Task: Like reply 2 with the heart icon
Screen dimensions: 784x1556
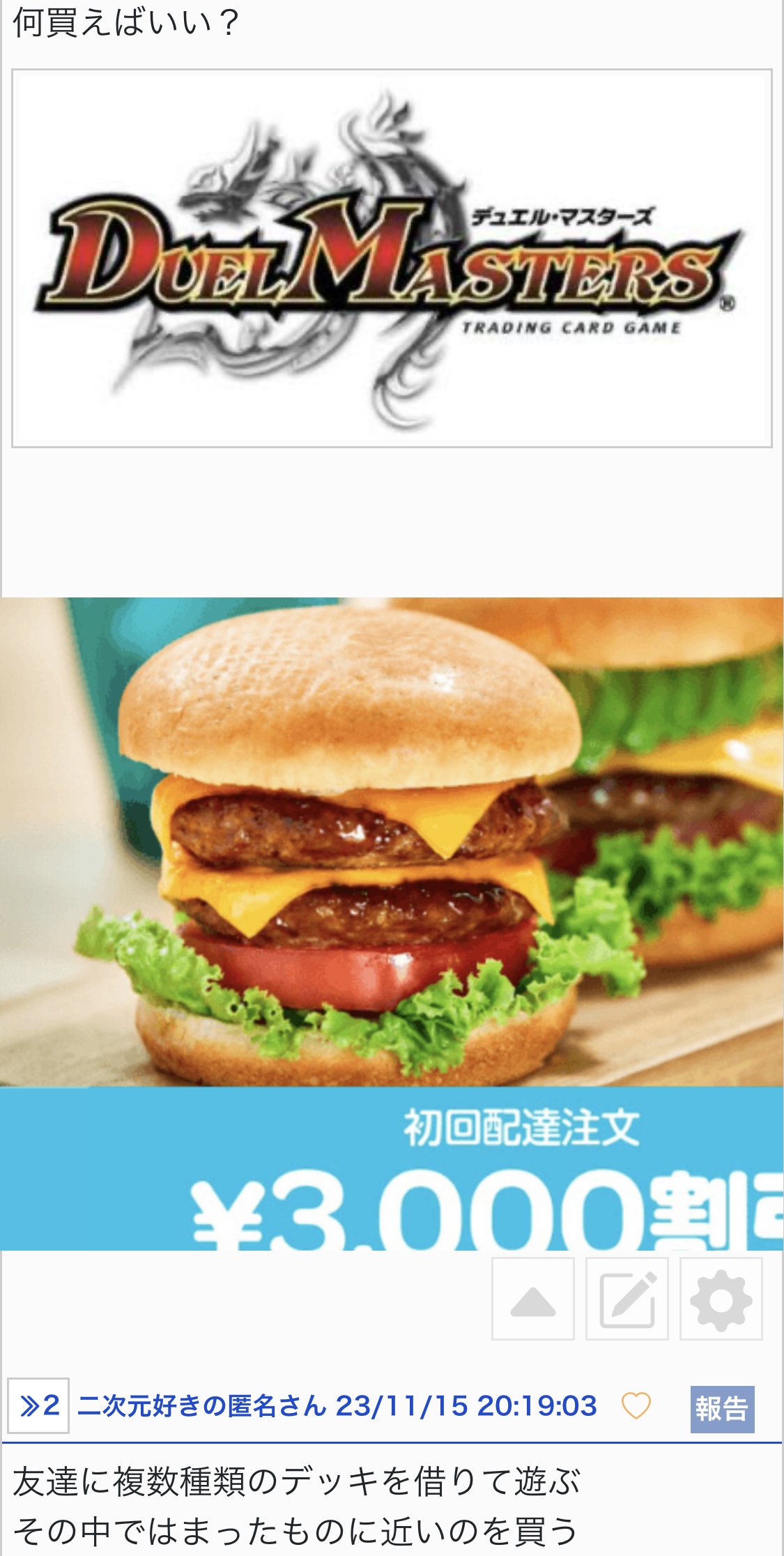Action: tap(636, 1405)
